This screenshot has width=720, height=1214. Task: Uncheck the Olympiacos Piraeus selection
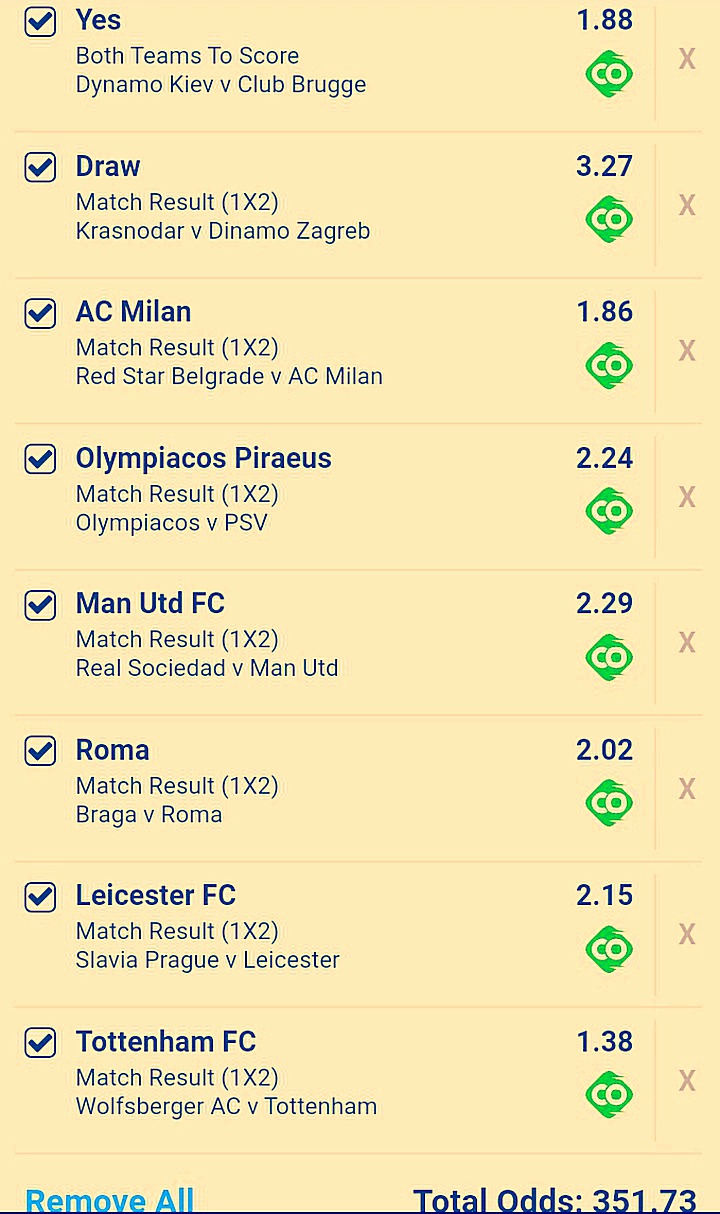point(40,459)
